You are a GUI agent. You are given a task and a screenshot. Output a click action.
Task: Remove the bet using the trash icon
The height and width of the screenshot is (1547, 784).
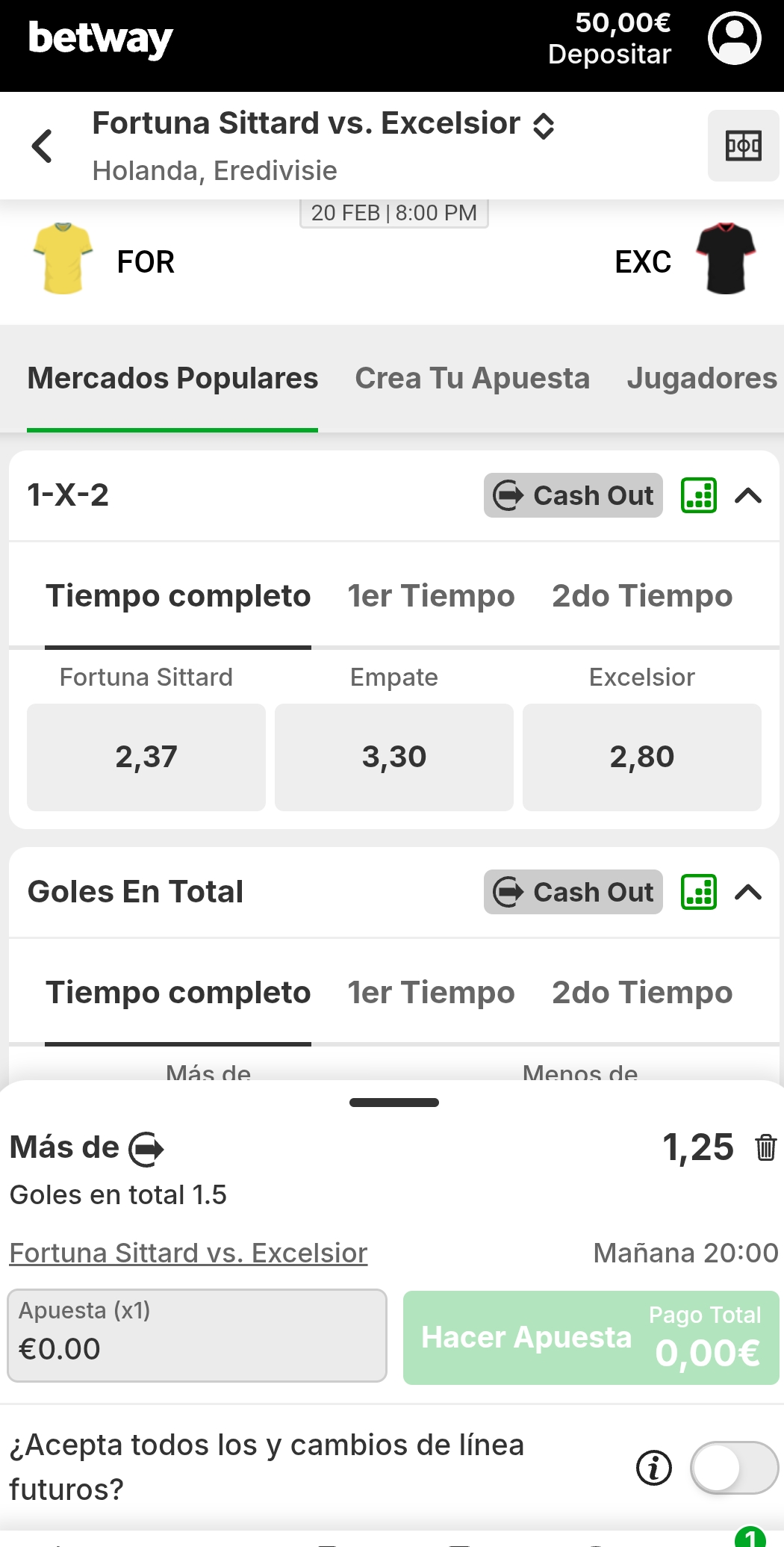click(x=765, y=1149)
